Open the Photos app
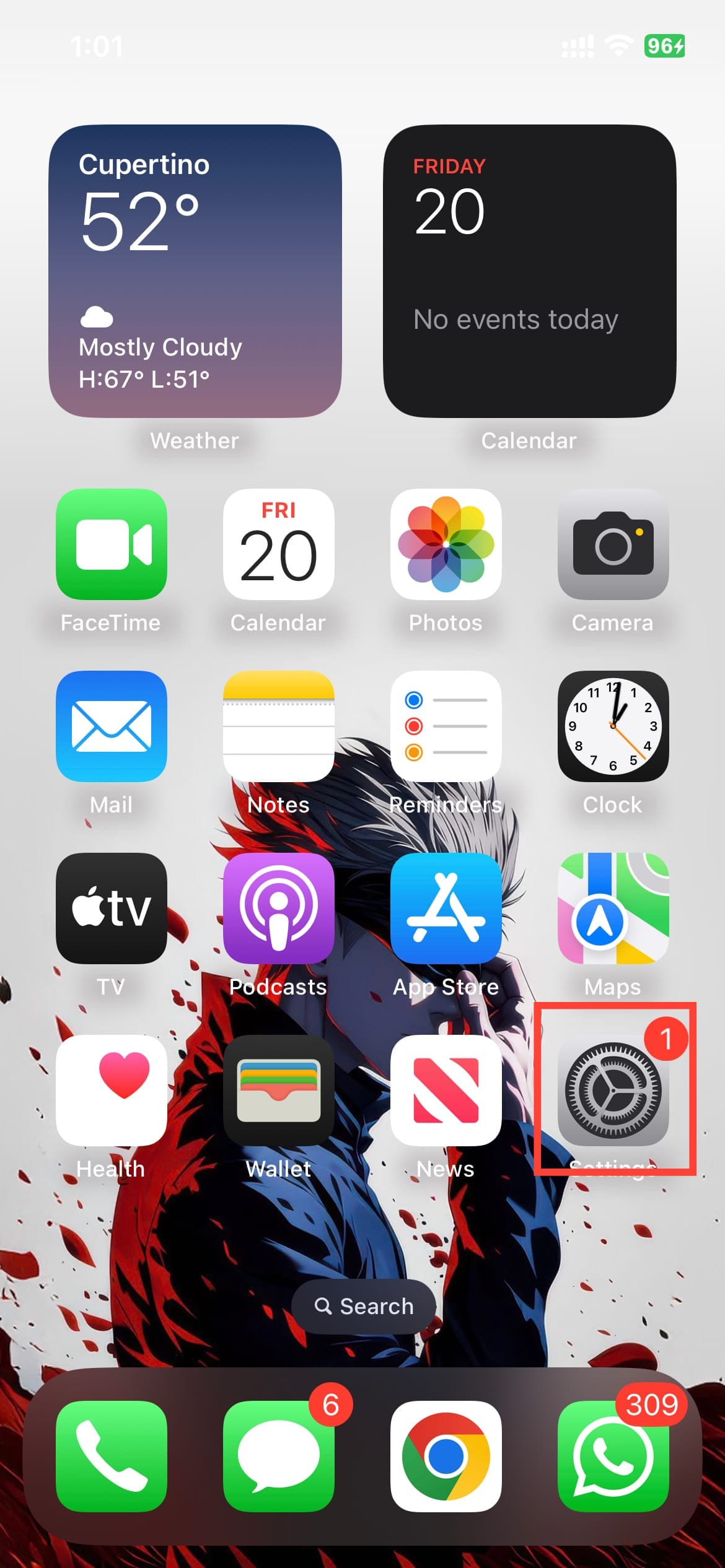Image resolution: width=725 pixels, height=1568 pixels. click(x=446, y=544)
